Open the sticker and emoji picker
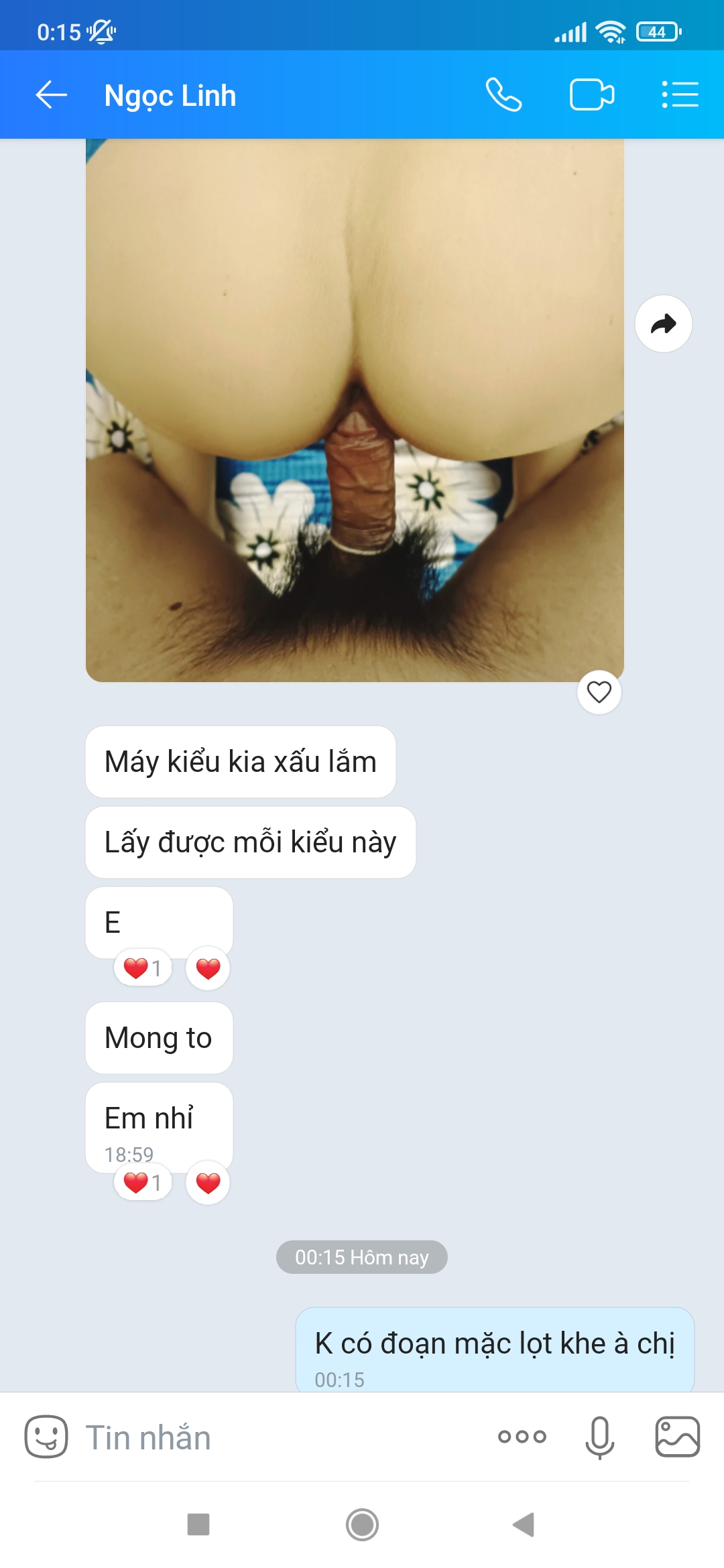Image resolution: width=724 pixels, height=1568 pixels. tap(46, 1437)
